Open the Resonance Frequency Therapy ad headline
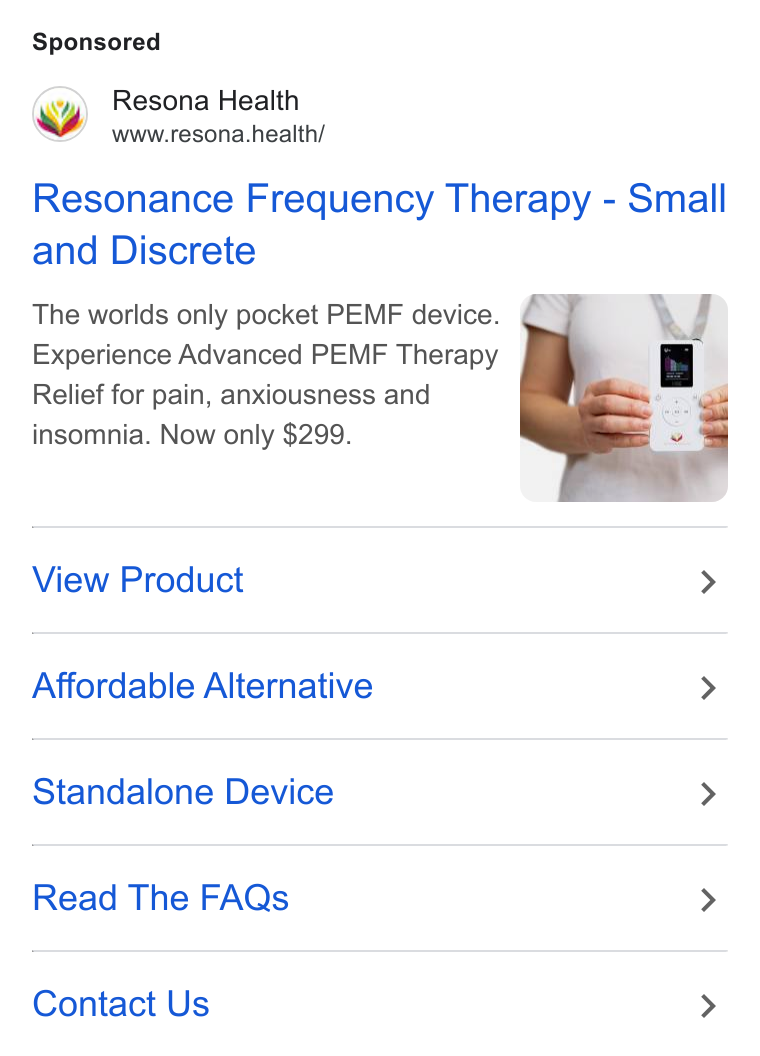Screen dimensions: 760x1056 [x=379, y=224]
